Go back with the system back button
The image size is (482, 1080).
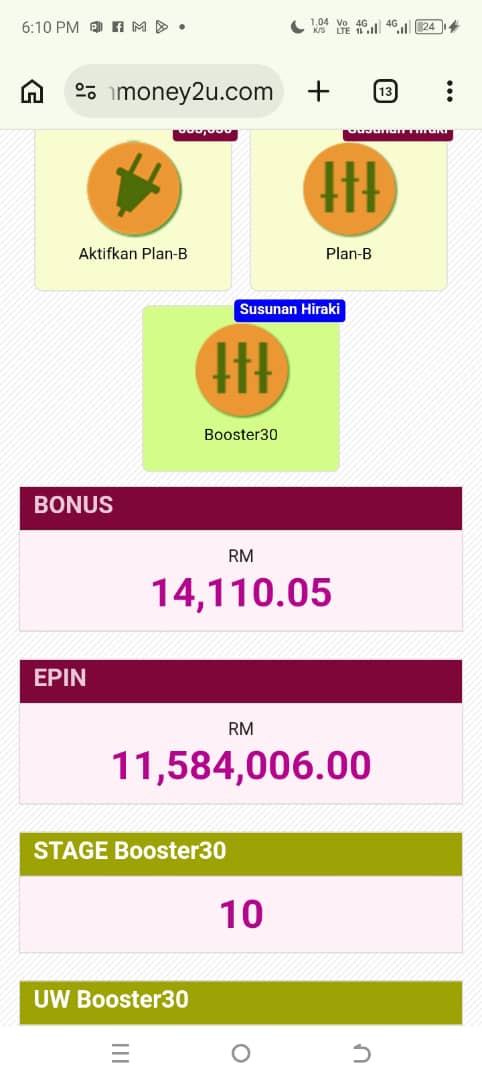361,1053
